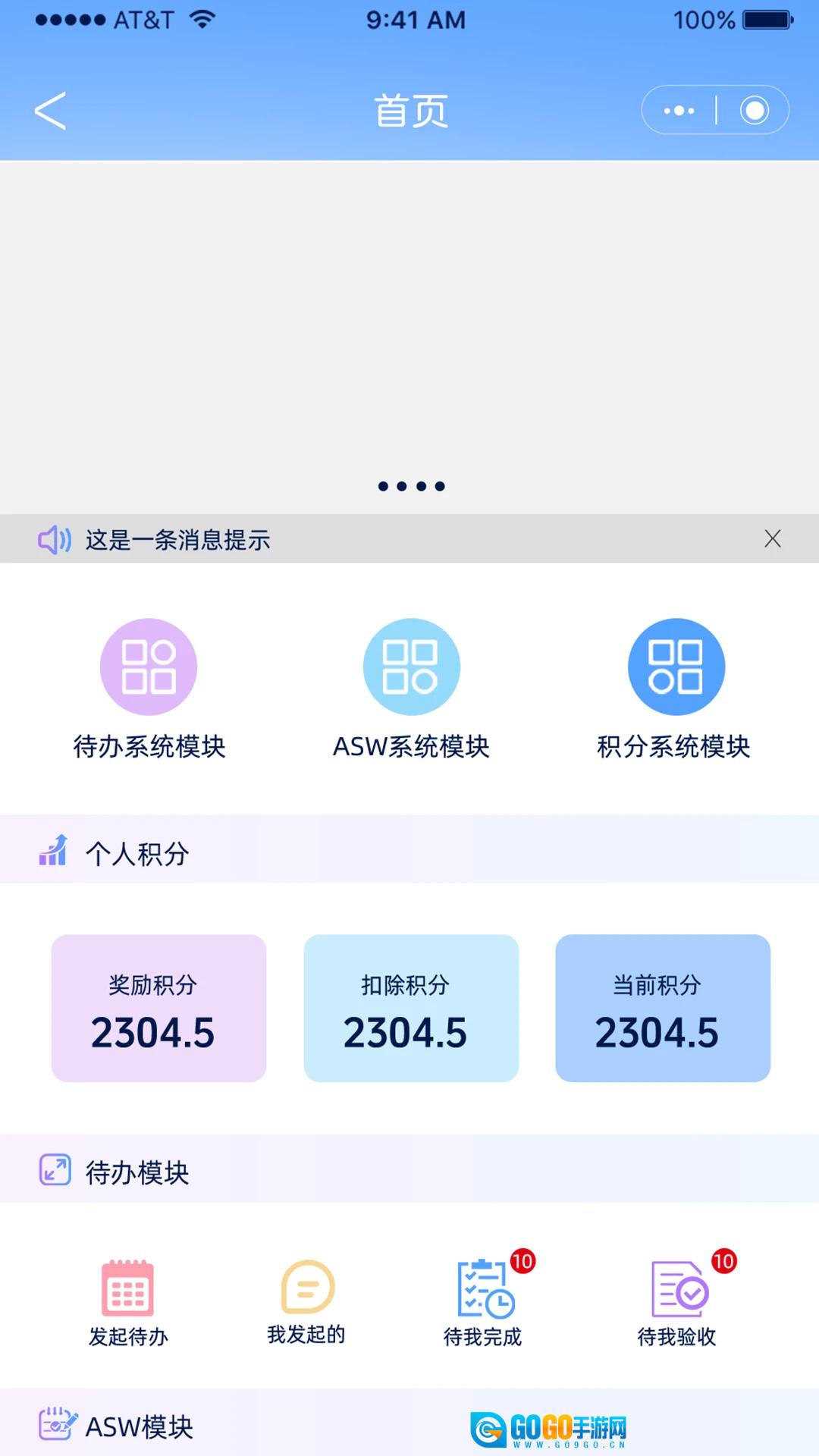
Task: Go back using the header arrow
Action: point(50,111)
